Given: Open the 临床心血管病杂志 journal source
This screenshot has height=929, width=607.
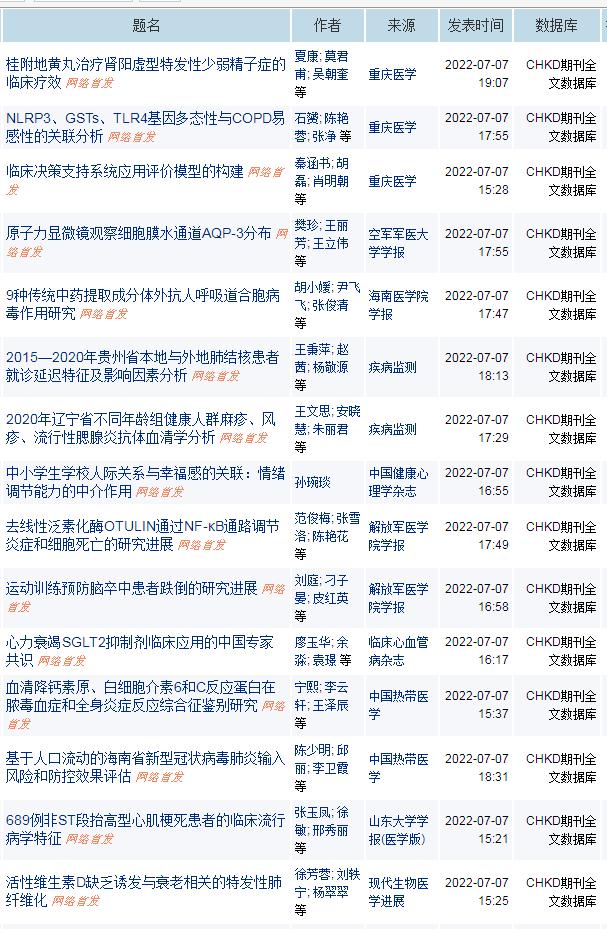Looking at the screenshot, I should [x=397, y=651].
